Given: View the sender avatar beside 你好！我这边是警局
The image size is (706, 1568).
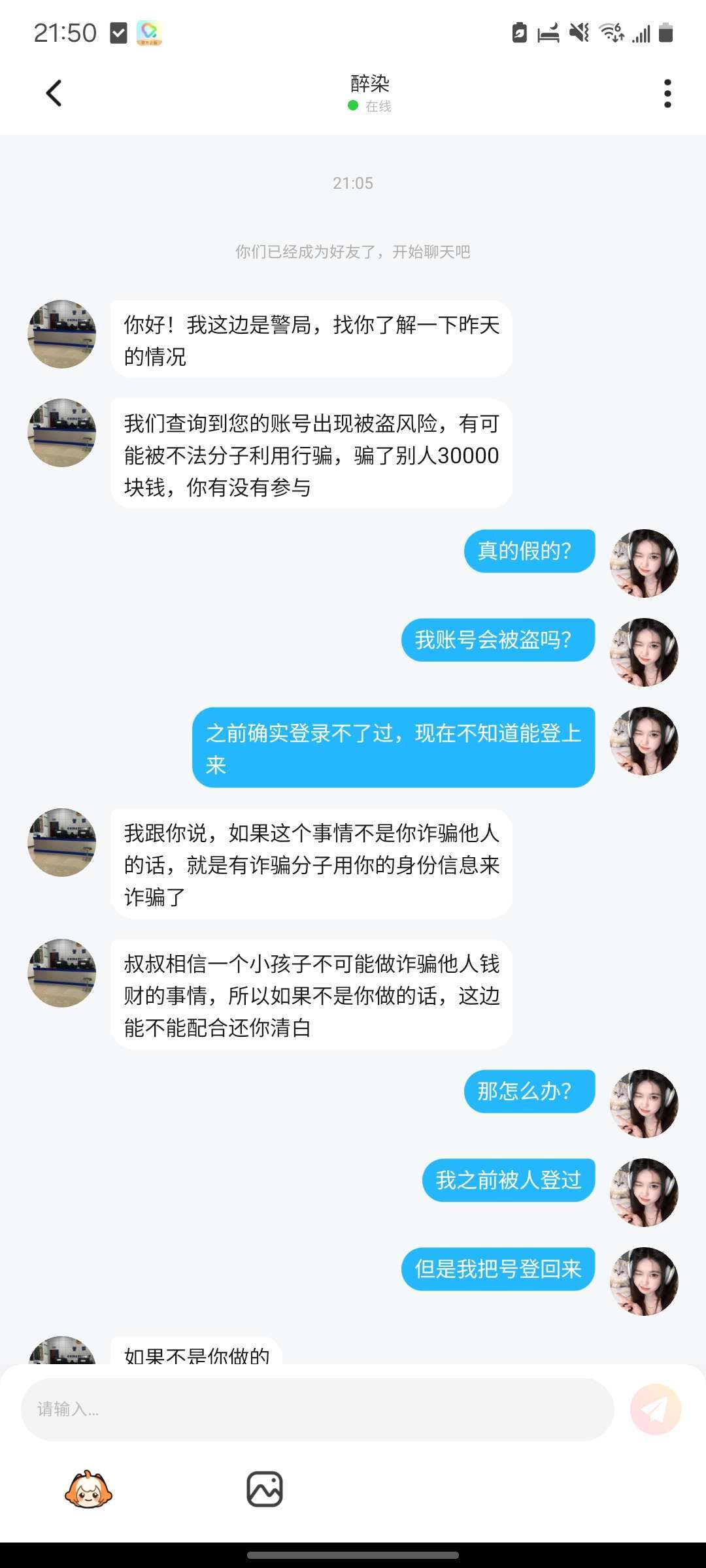Looking at the screenshot, I should click(x=62, y=334).
